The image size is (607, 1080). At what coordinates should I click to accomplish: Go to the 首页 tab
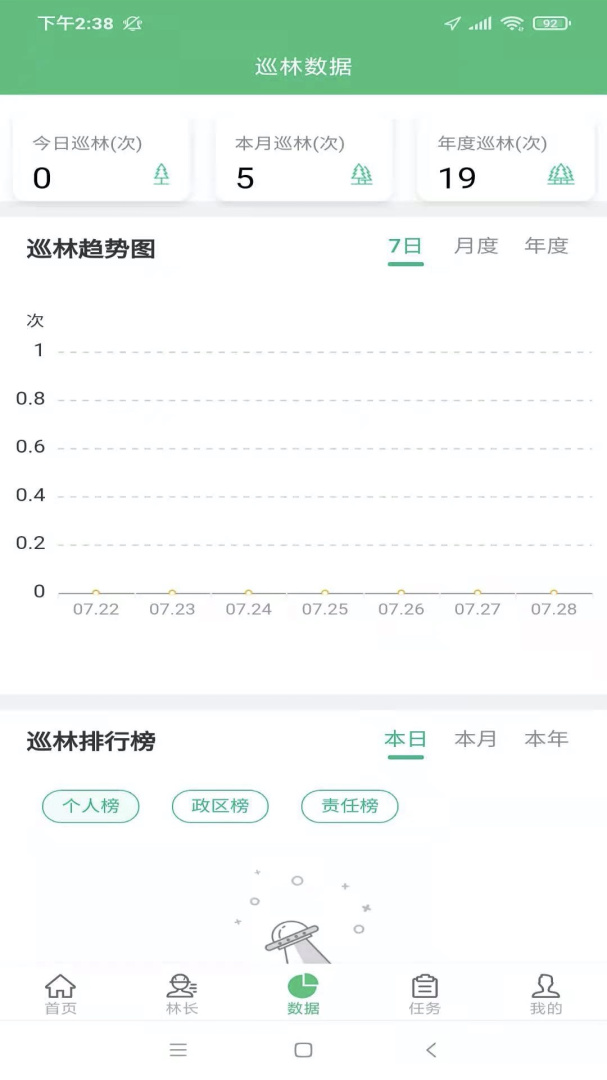(61, 994)
